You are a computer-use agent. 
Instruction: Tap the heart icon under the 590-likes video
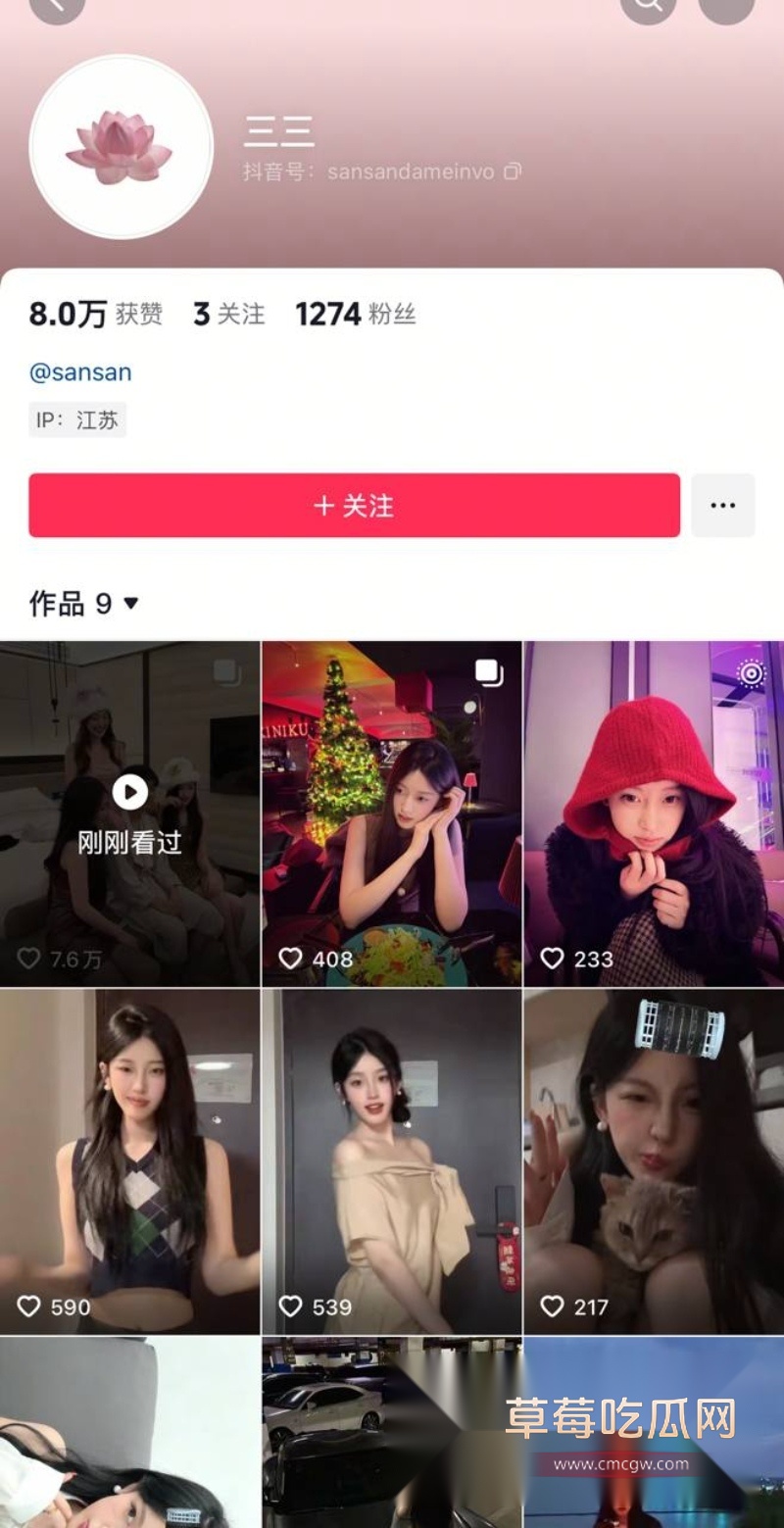coord(29,1306)
